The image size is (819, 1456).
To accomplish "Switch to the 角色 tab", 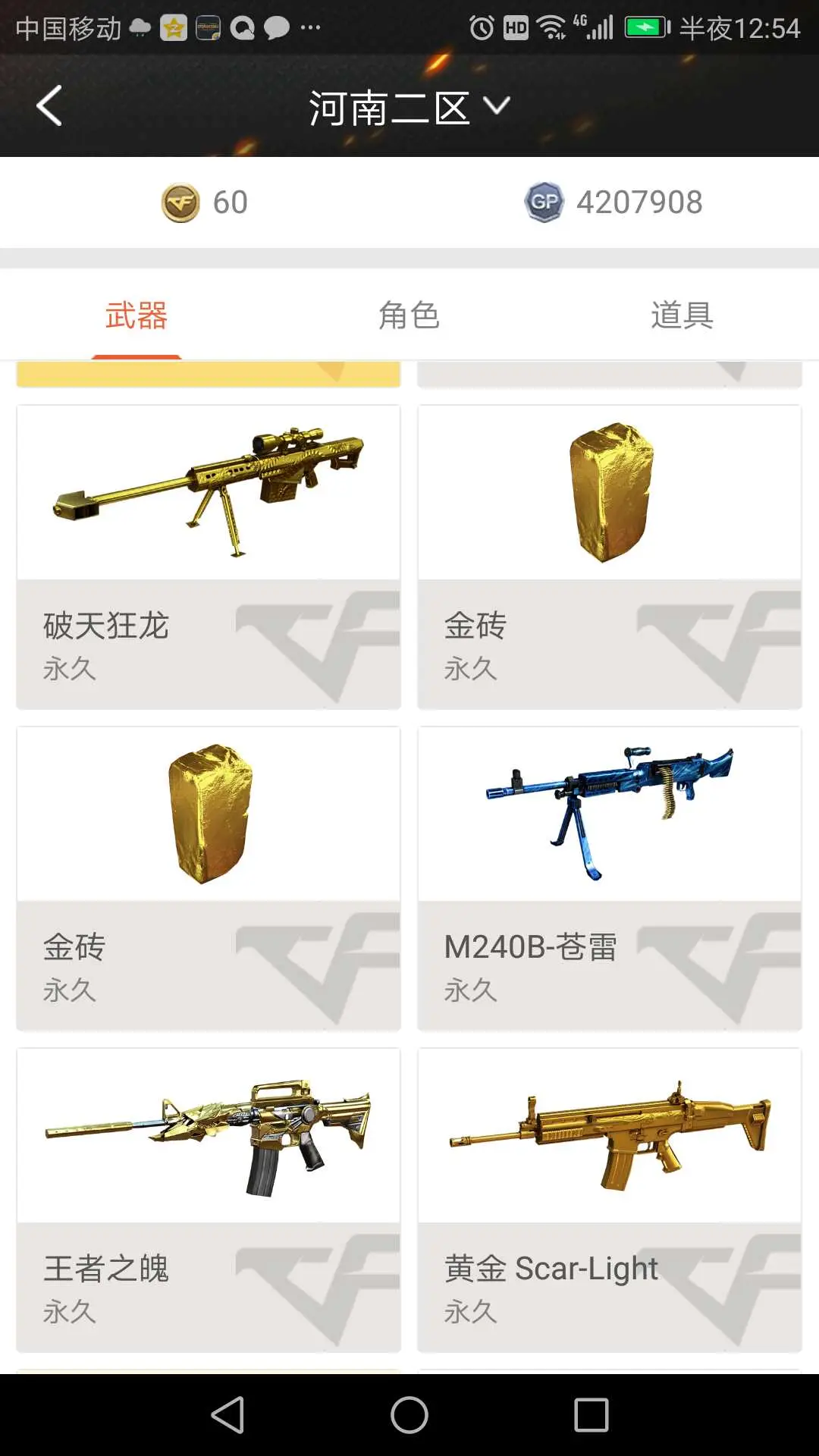I will tap(409, 315).
